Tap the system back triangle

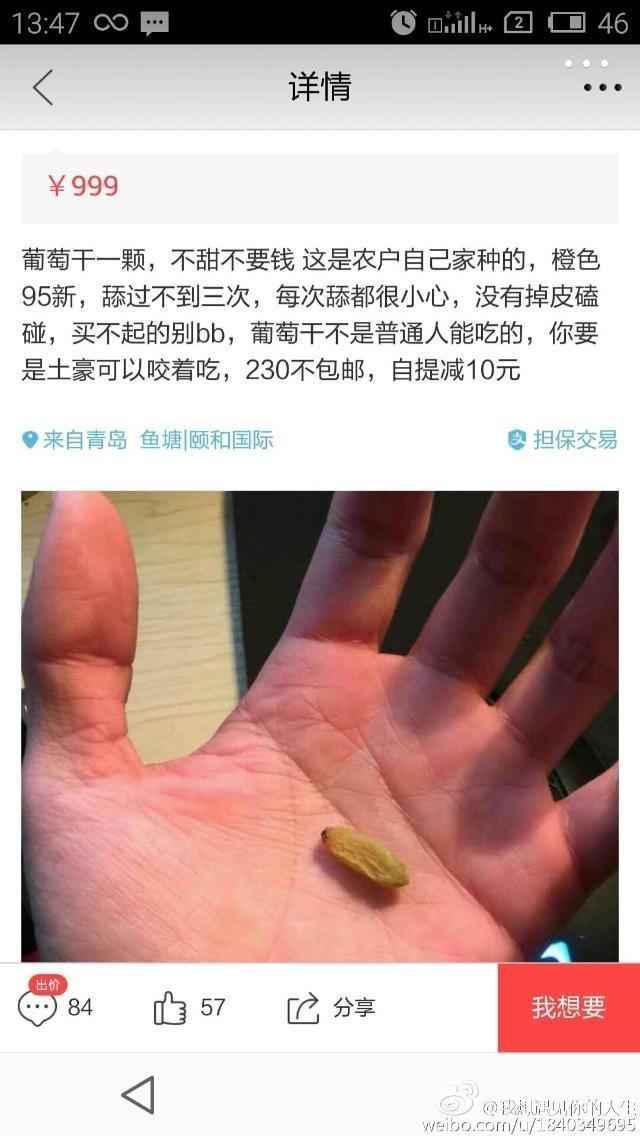(x=139, y=1095)
